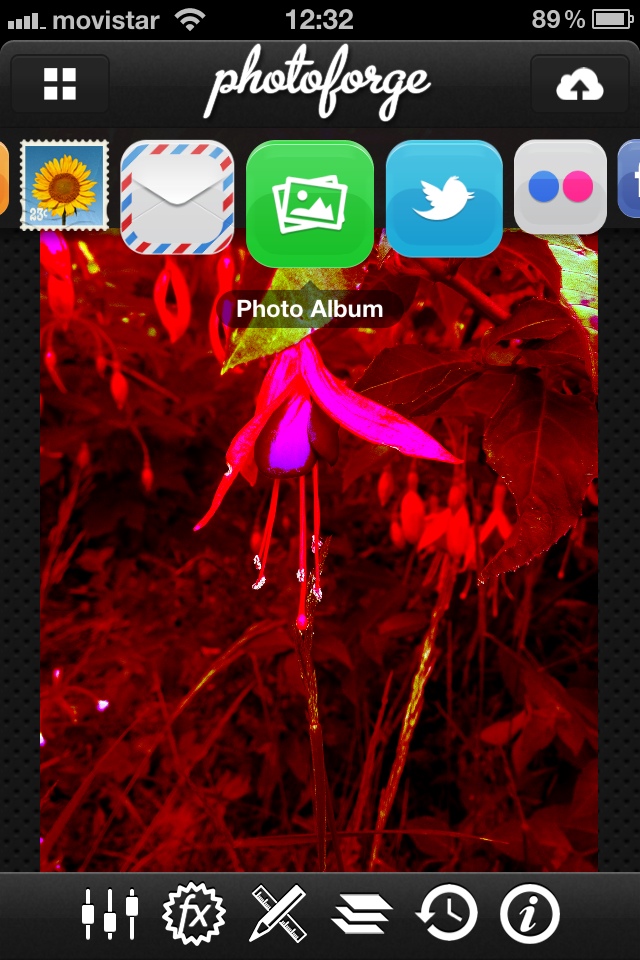The image size is (640, 960).
Task: Open the adjustment sliders tool
Action: 109,913
